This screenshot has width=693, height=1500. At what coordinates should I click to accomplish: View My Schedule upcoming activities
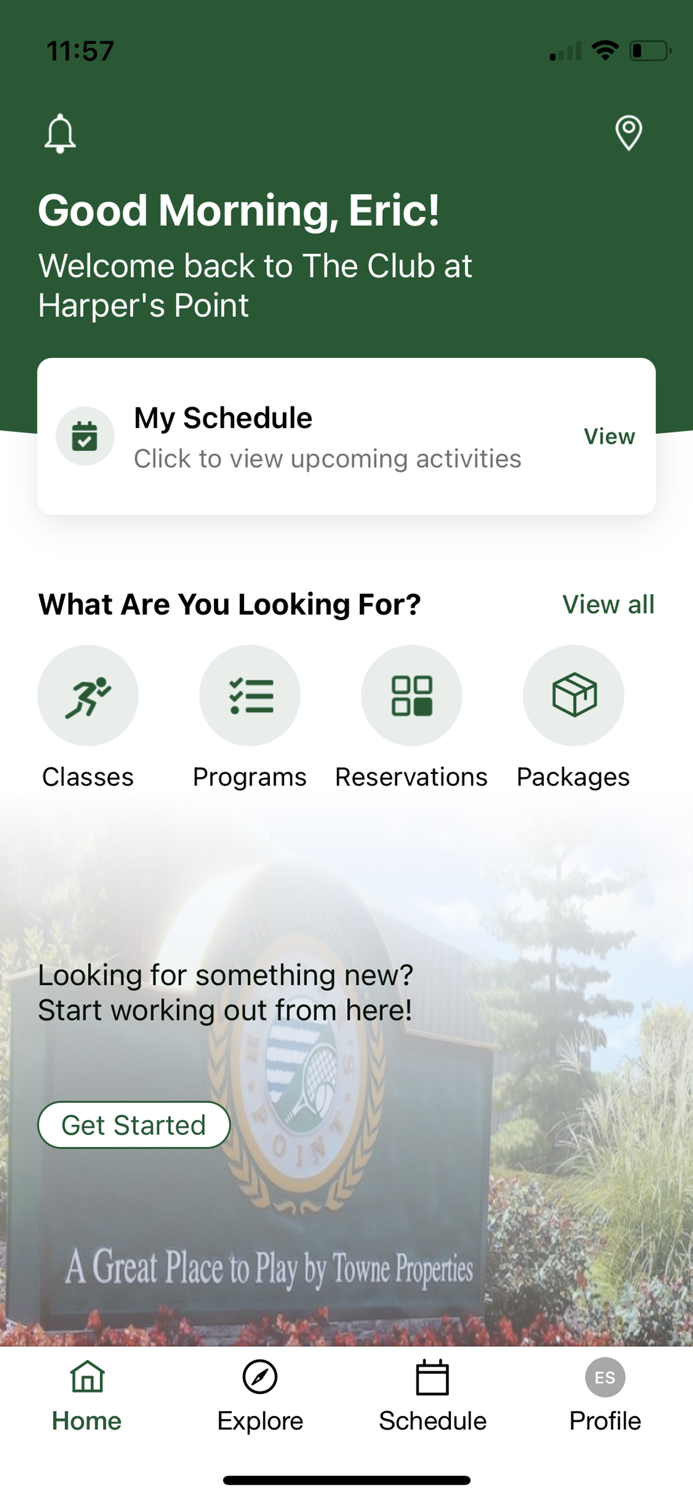pos(608,437)
